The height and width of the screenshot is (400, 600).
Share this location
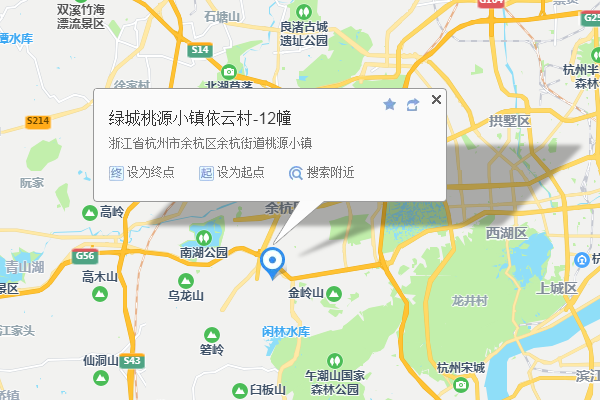coord(412,104)
